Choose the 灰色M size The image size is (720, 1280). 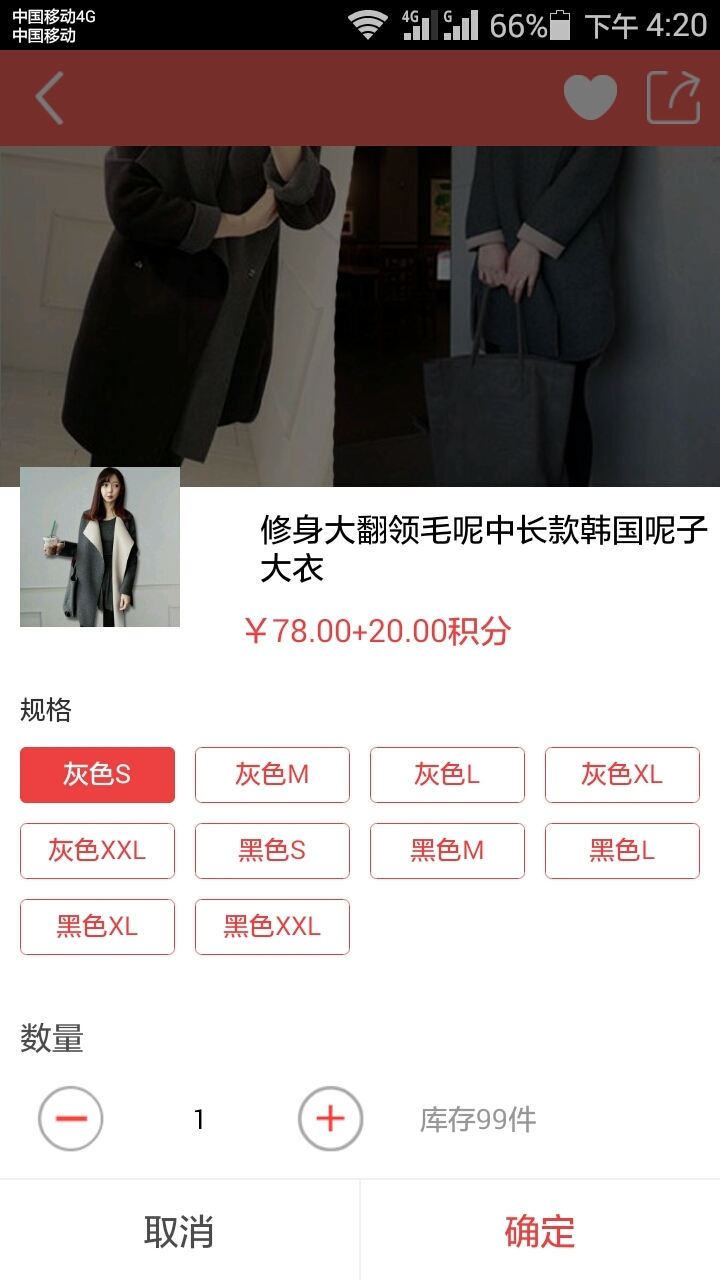pyautogui.click(x=272, y=775)
